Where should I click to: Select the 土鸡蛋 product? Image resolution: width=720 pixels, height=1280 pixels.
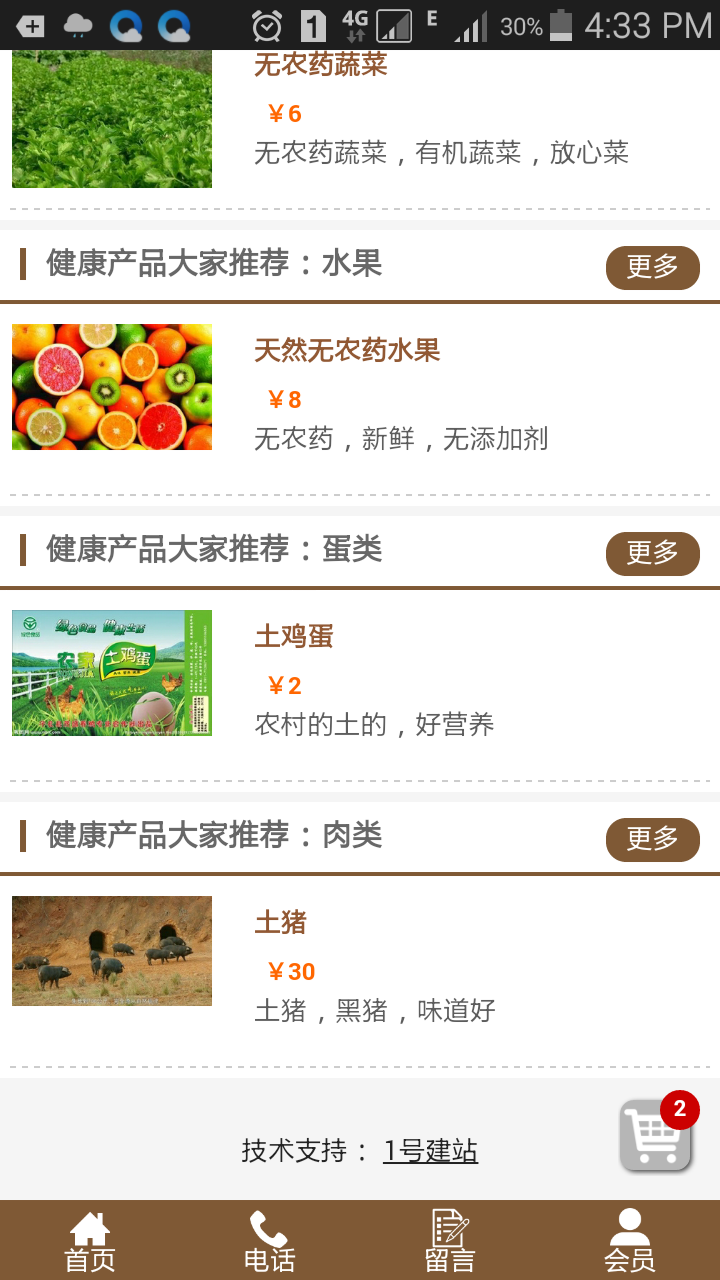[x=294, y=637]
